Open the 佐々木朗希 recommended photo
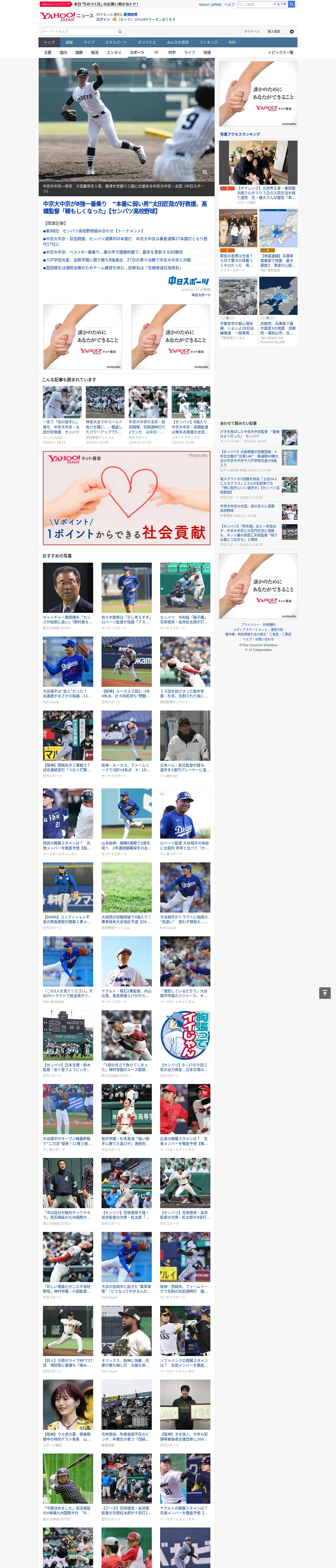Image resolution: width=336 pixels, height=1568 pixels. click(x=126, y=587)
